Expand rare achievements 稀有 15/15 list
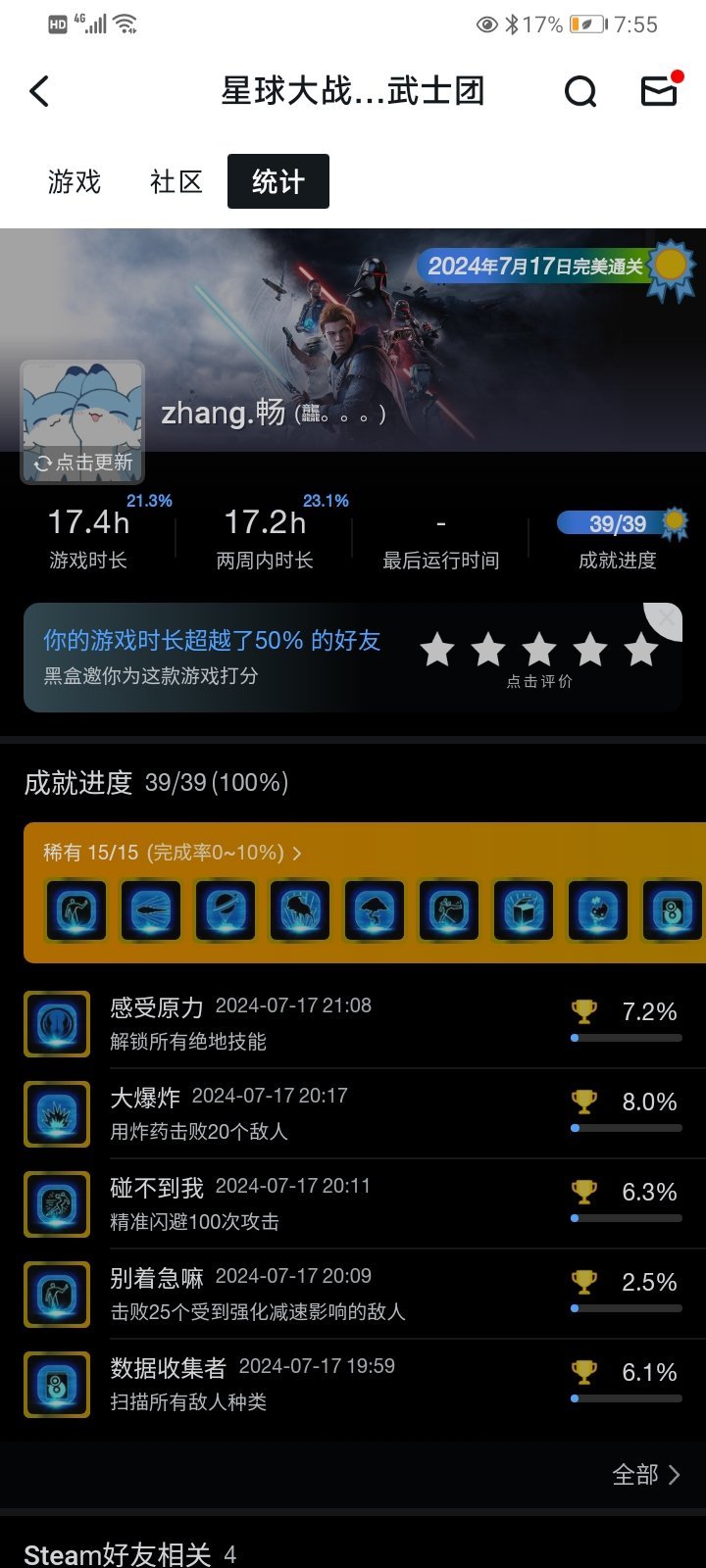Image resolution: width=706 pixels, height=1568 pixels. [x=173, y=853]
